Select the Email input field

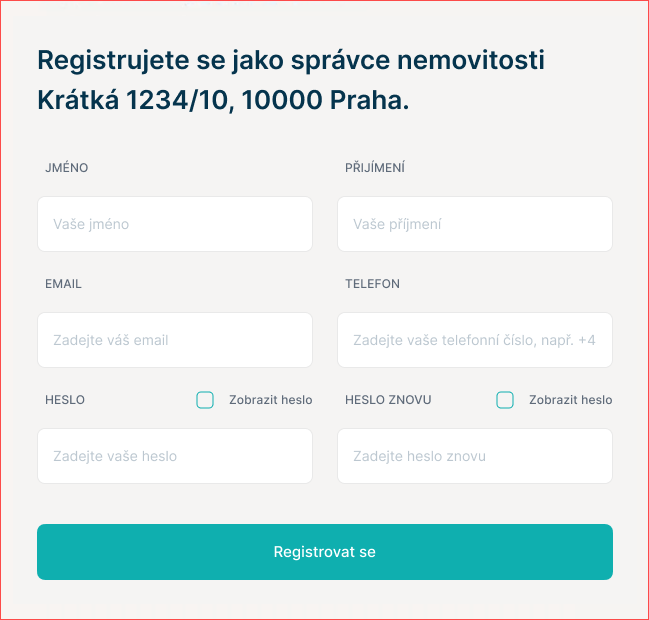click(175, 340)
